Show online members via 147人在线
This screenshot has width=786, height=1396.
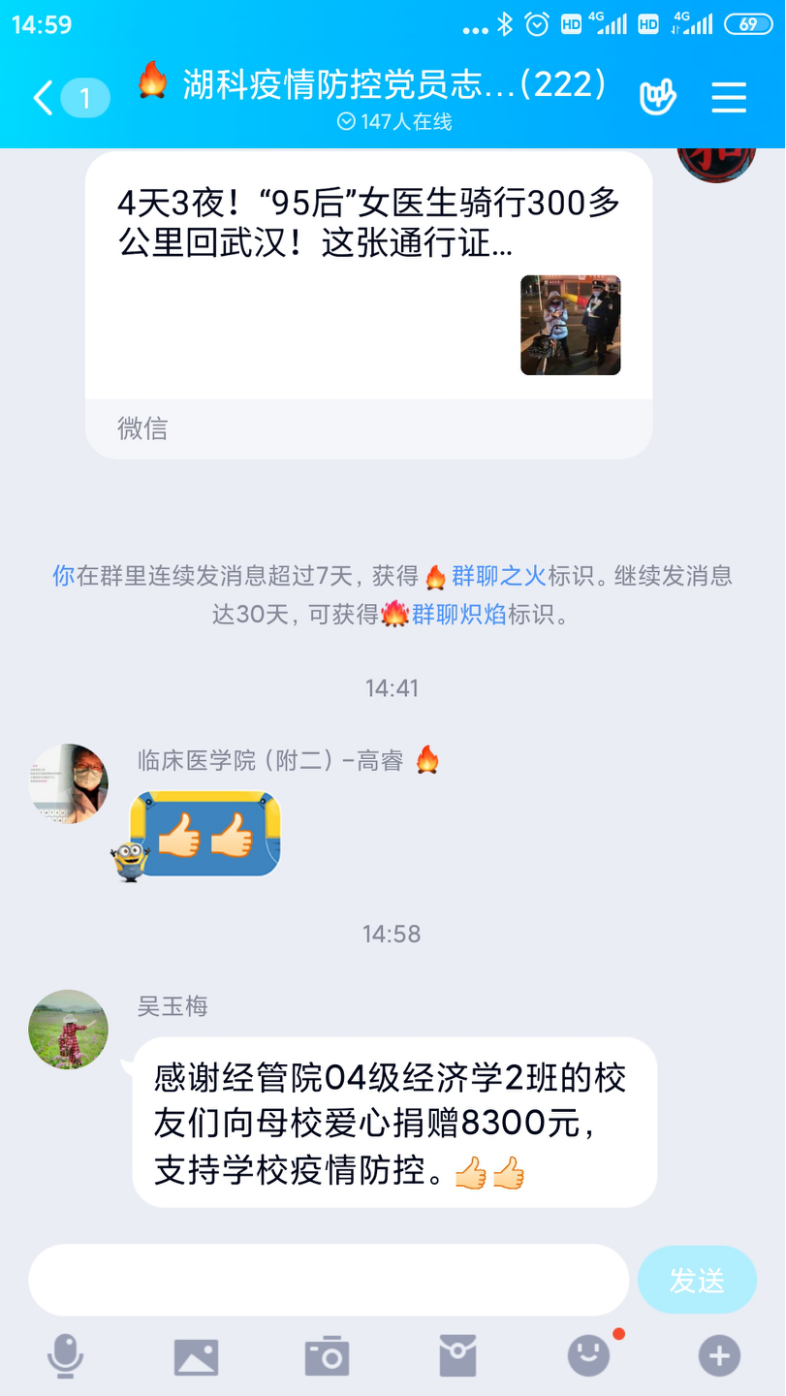[394, 122]
